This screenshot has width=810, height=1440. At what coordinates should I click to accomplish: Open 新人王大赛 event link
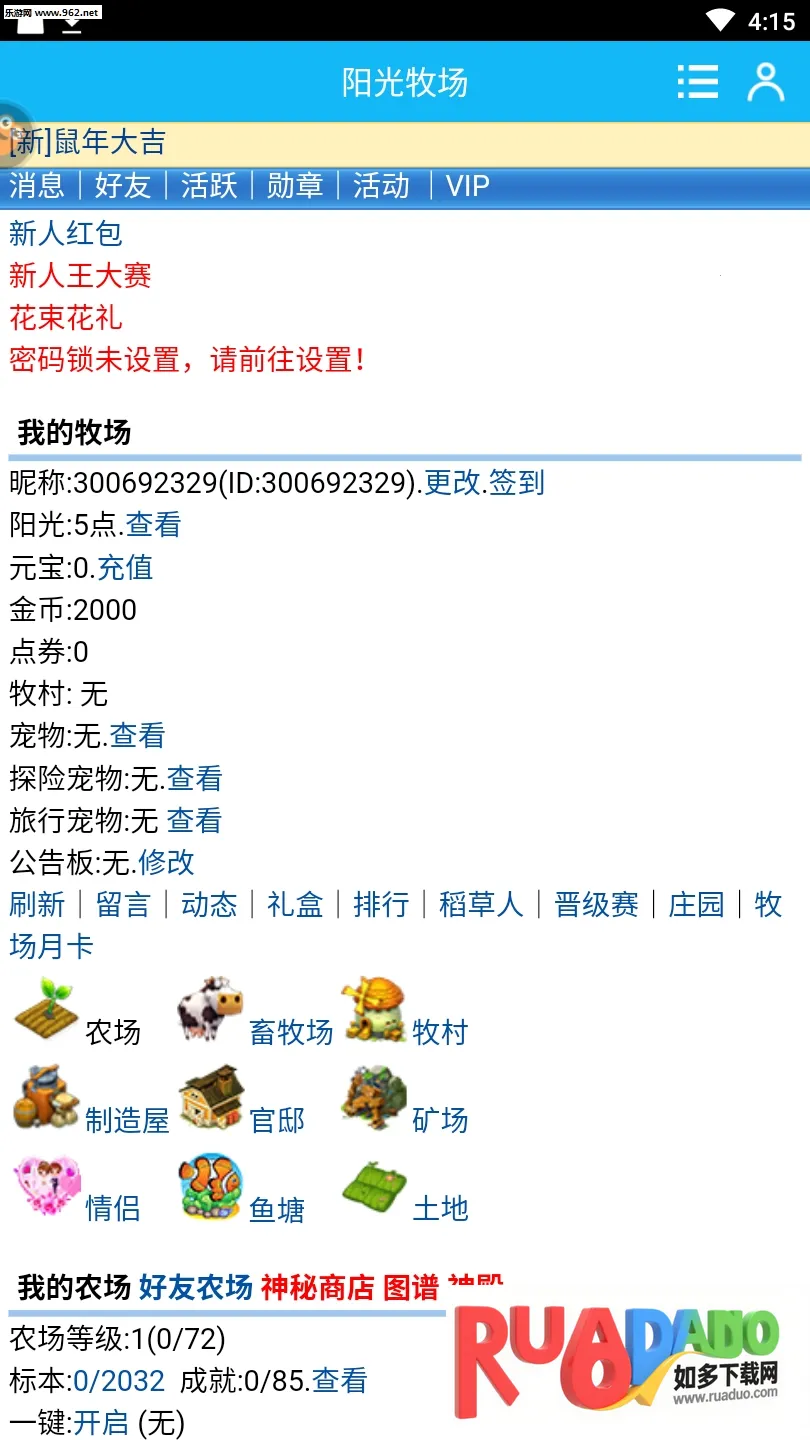pyautogui.click(x=80, y=276)
